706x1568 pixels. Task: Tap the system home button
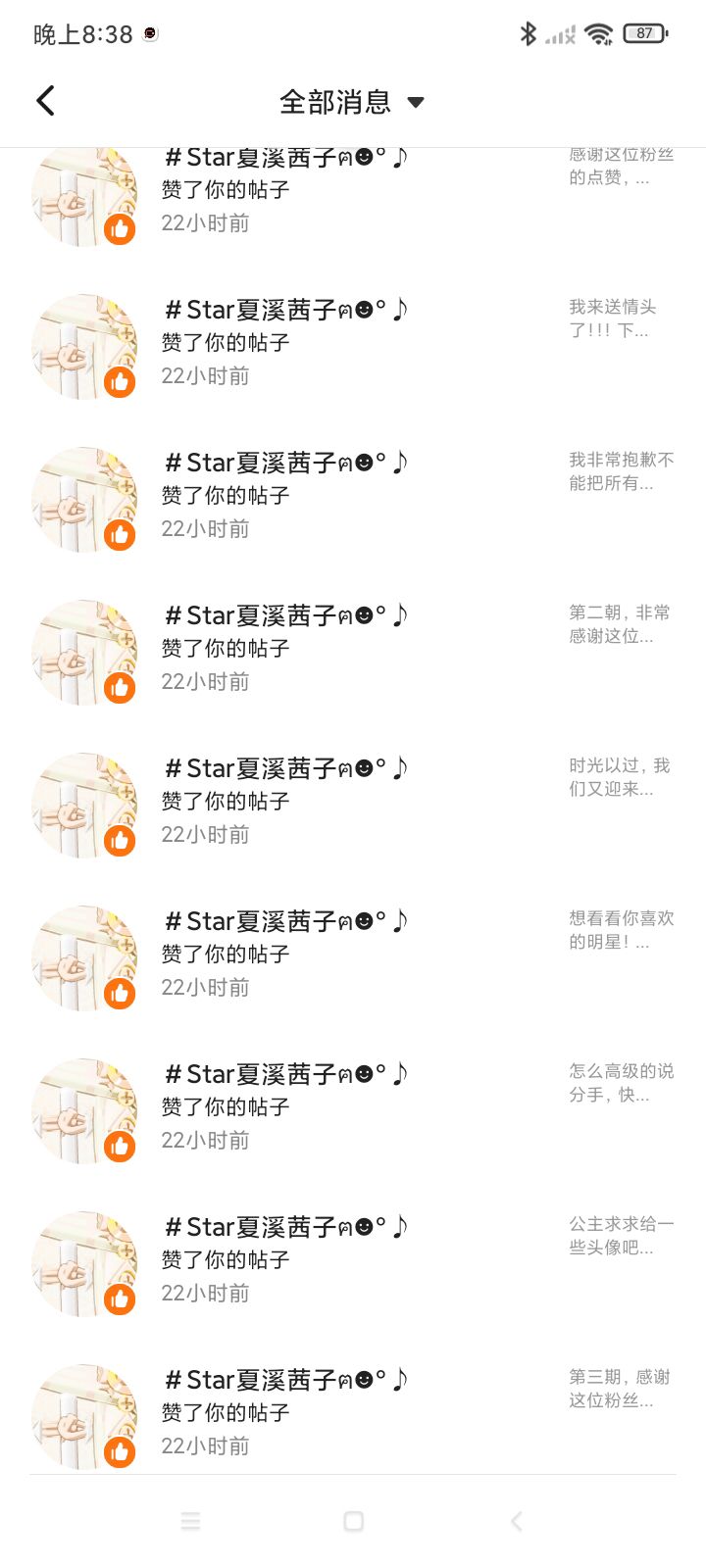(354, 1521)
